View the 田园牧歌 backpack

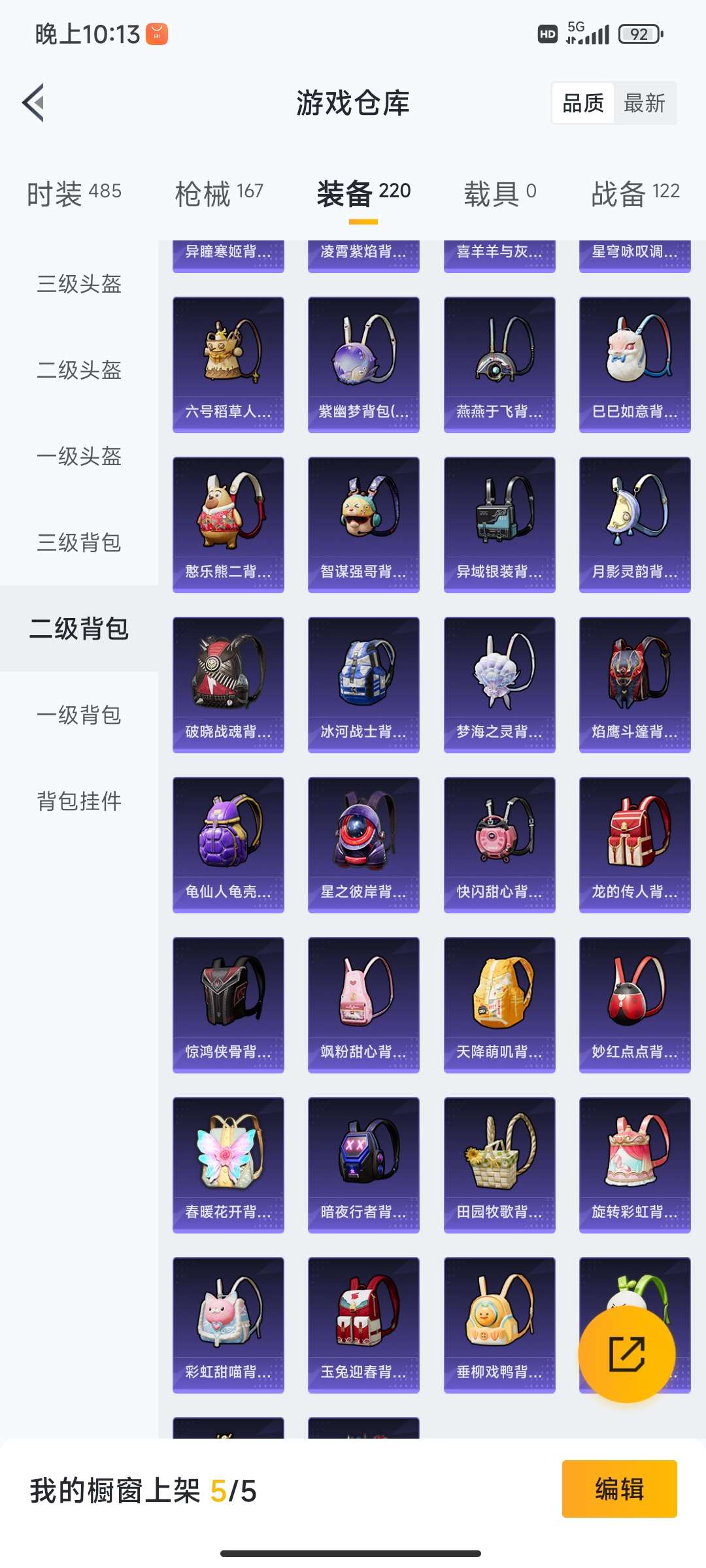click(x=499, y=1164)
